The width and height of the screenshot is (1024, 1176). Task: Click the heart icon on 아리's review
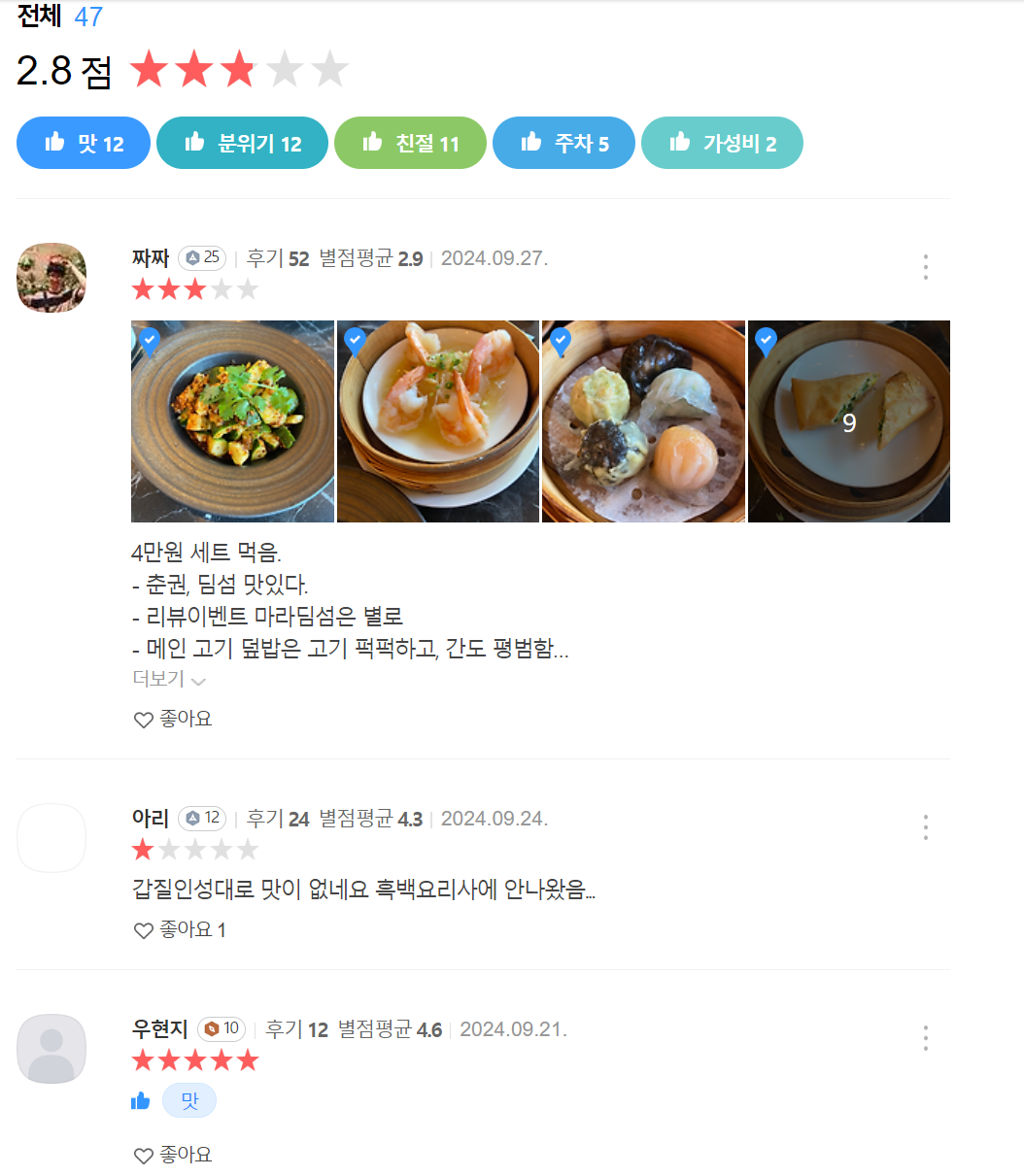tap(143, 929)
